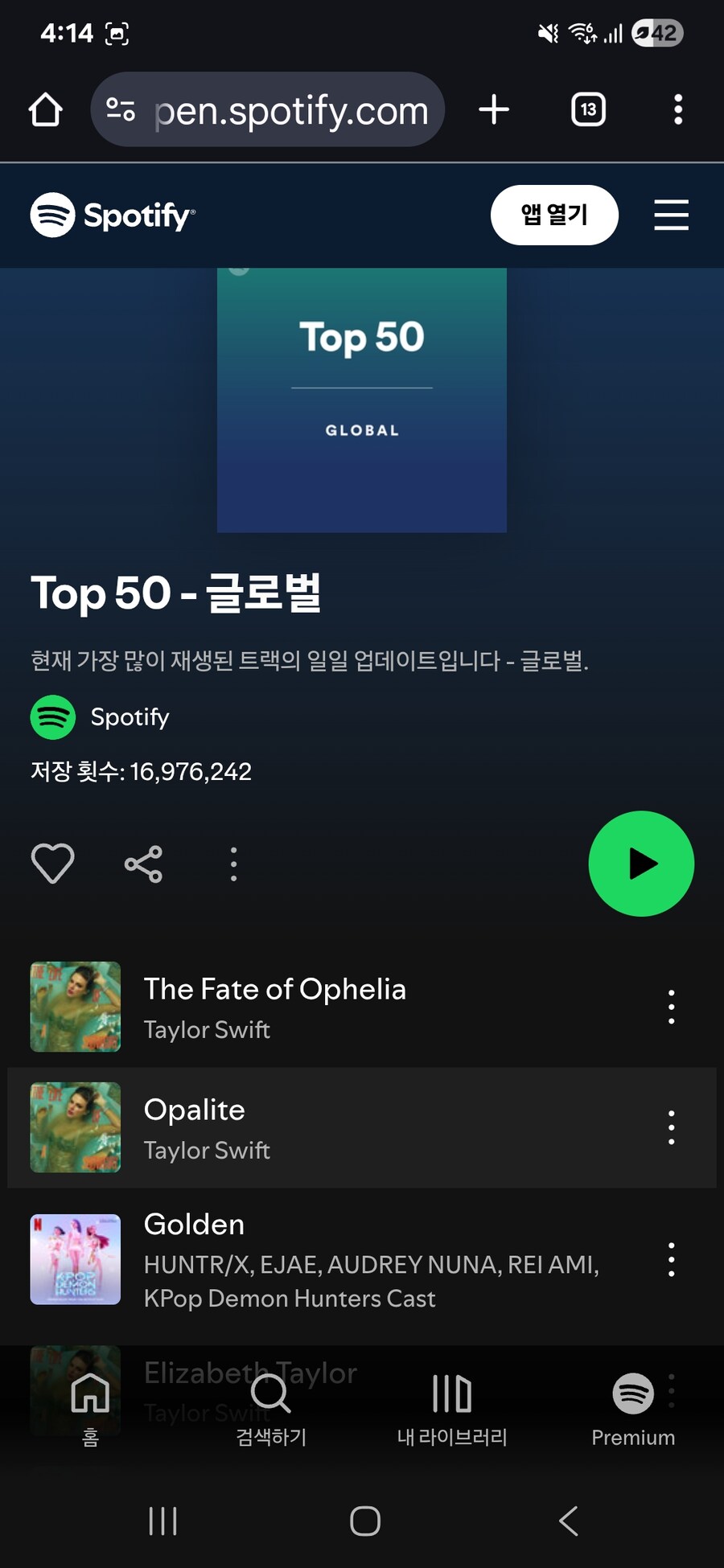Open a new browser tab

[x=494, y=110]
